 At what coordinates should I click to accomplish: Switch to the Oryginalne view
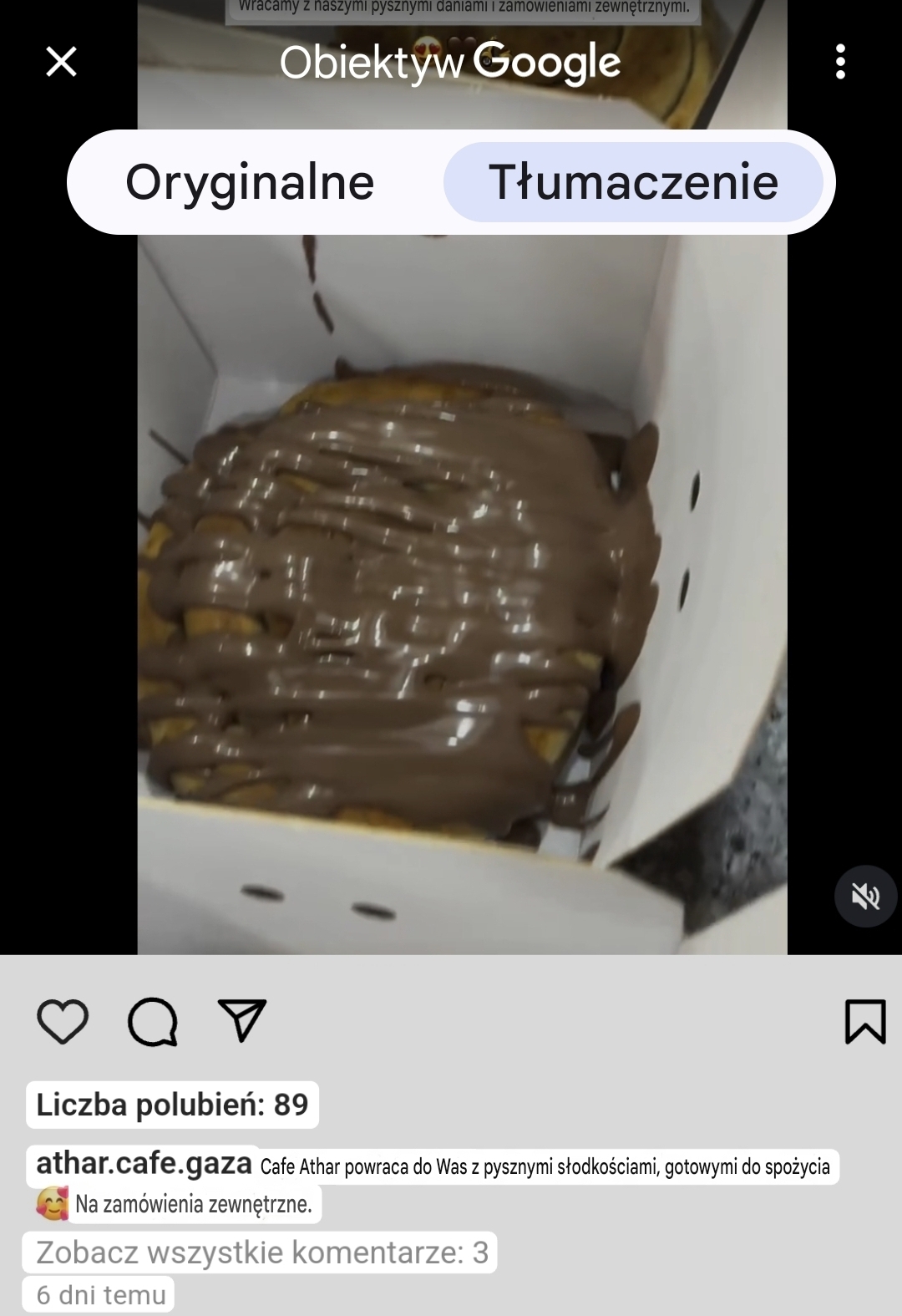250,182
